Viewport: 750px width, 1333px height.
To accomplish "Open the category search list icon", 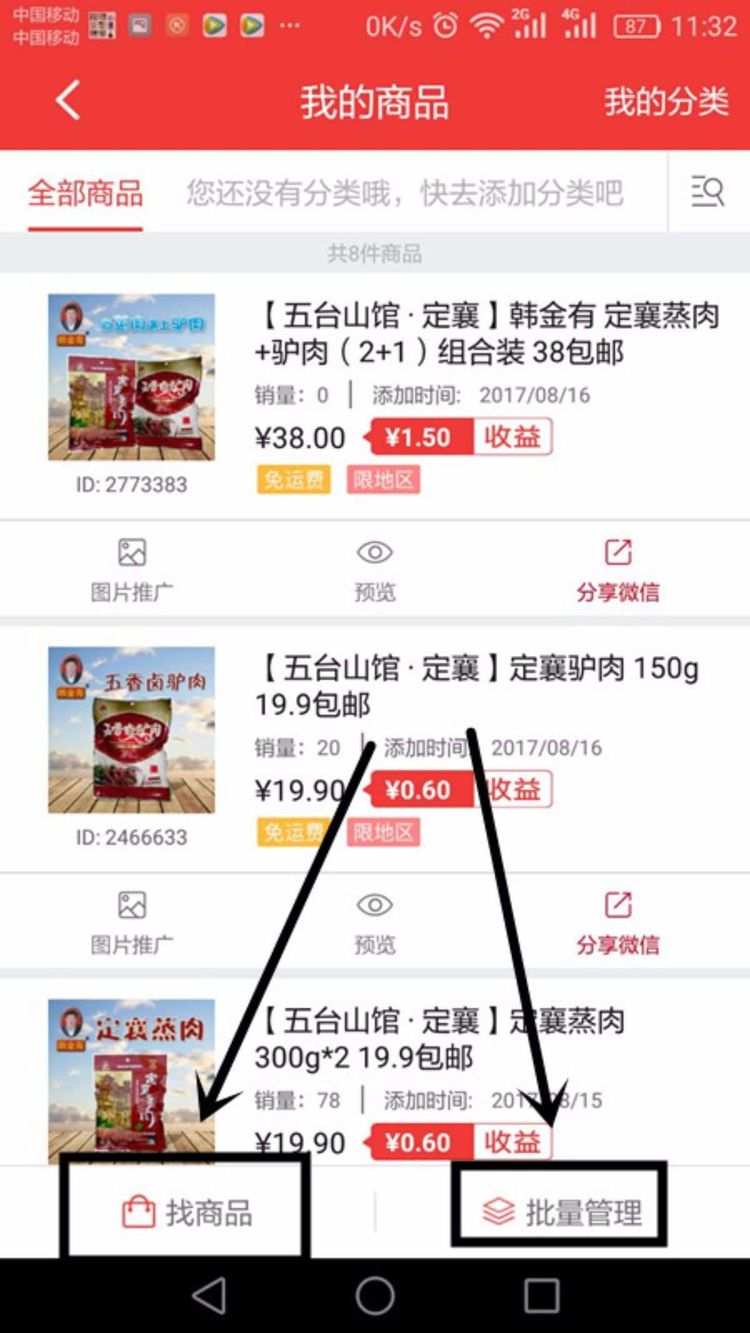I will pos(708,191).
